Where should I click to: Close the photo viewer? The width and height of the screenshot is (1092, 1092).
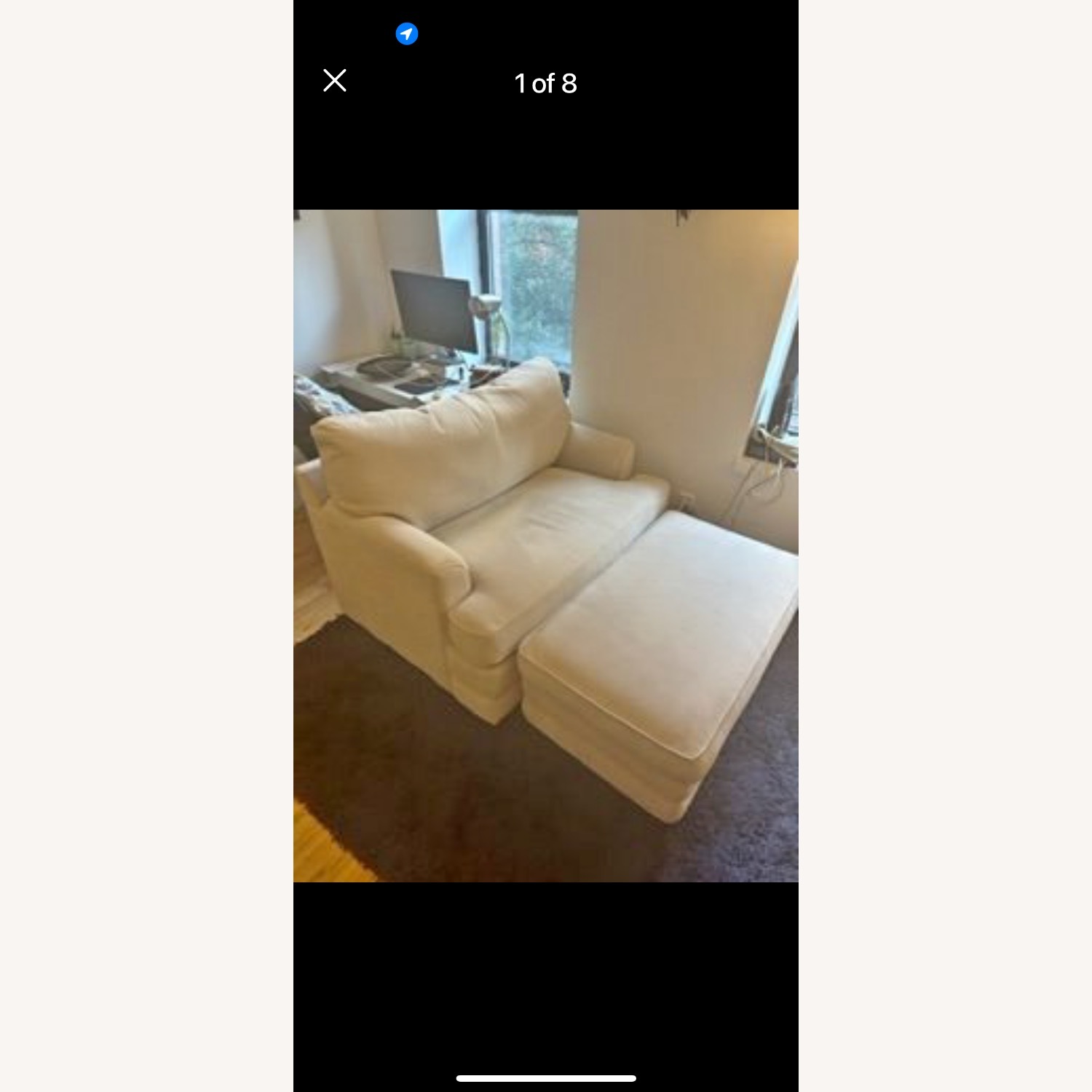click(335, 81)
